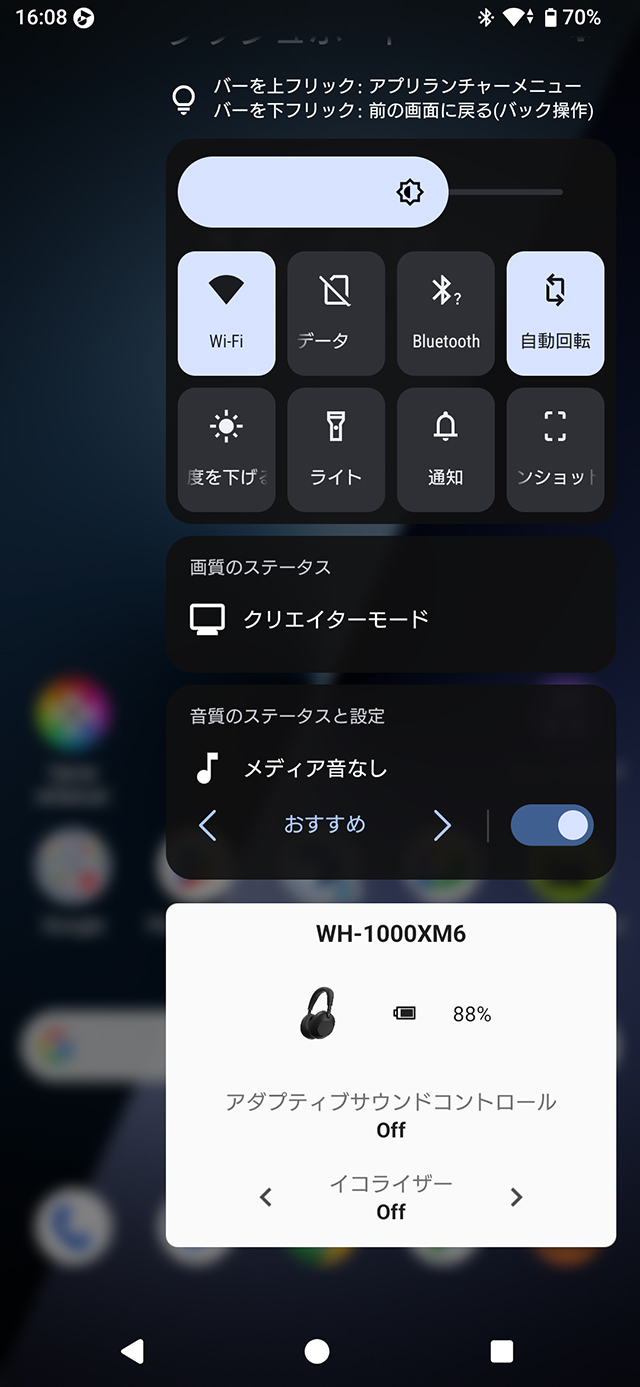The width and height of the screenshot is (640, 1387).
Task: Toggle the Wi-Fi quick setting tile
Action: [x=226, y=313]
